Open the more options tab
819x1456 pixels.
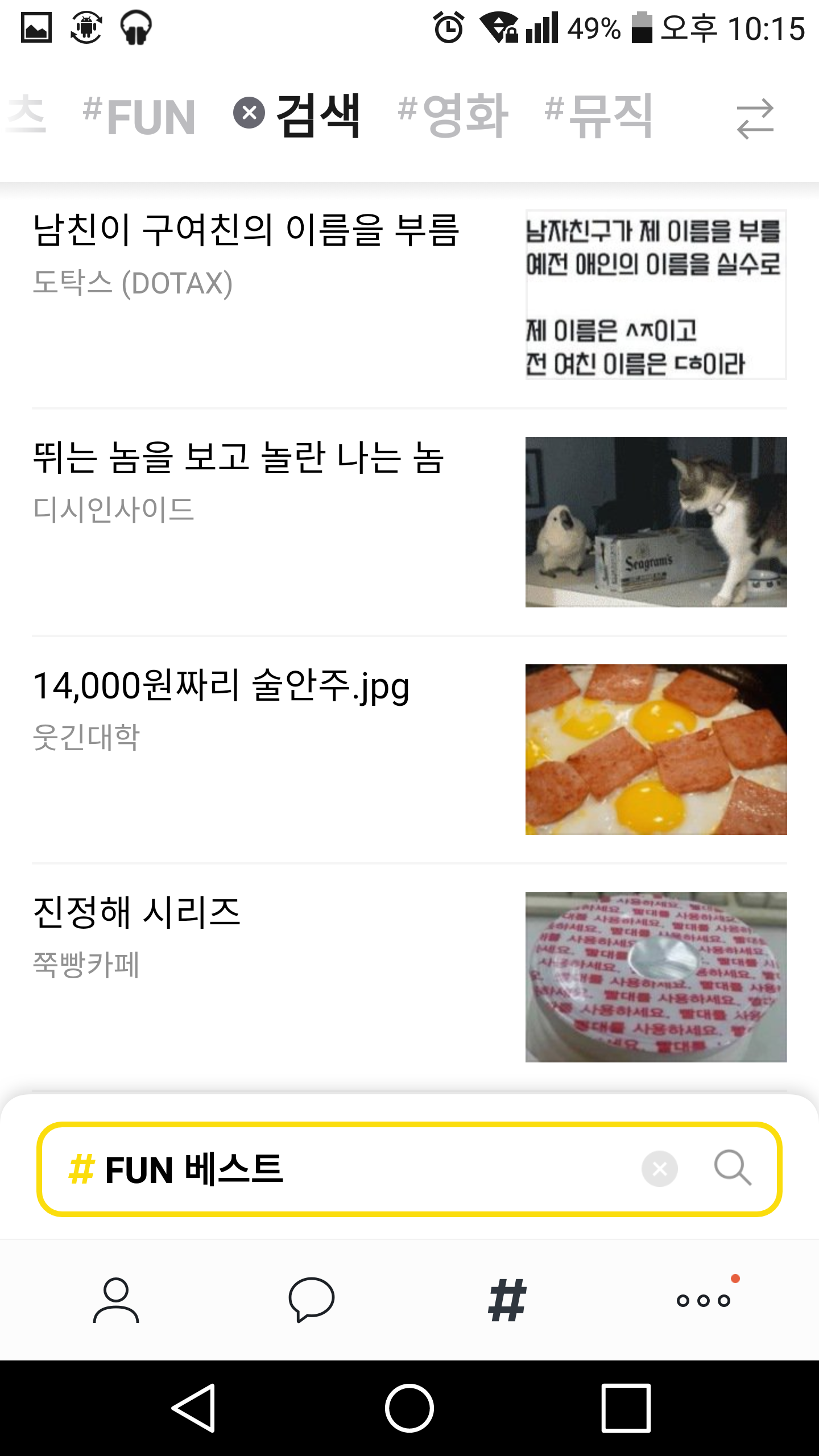tap(704, 1300)
